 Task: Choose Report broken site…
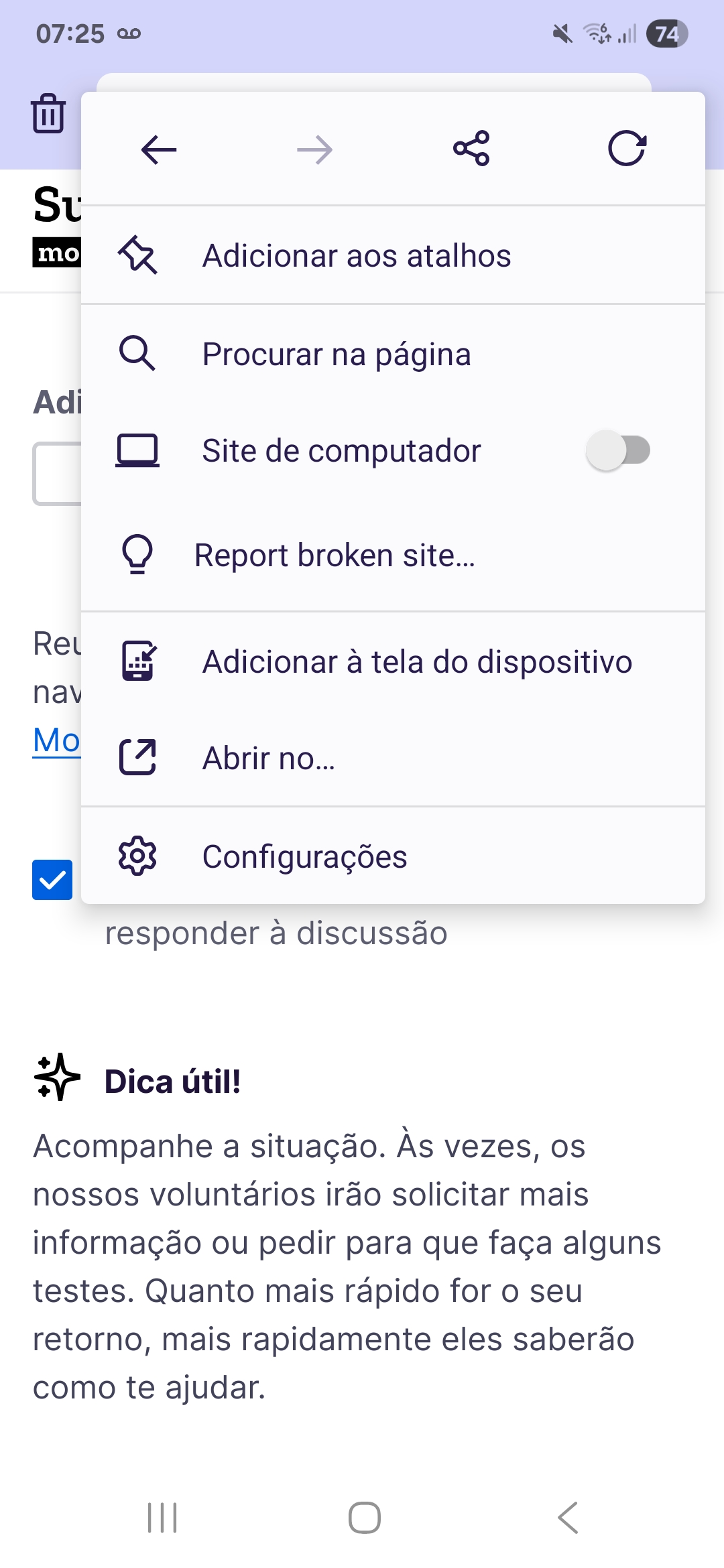(x=335, y=556)
